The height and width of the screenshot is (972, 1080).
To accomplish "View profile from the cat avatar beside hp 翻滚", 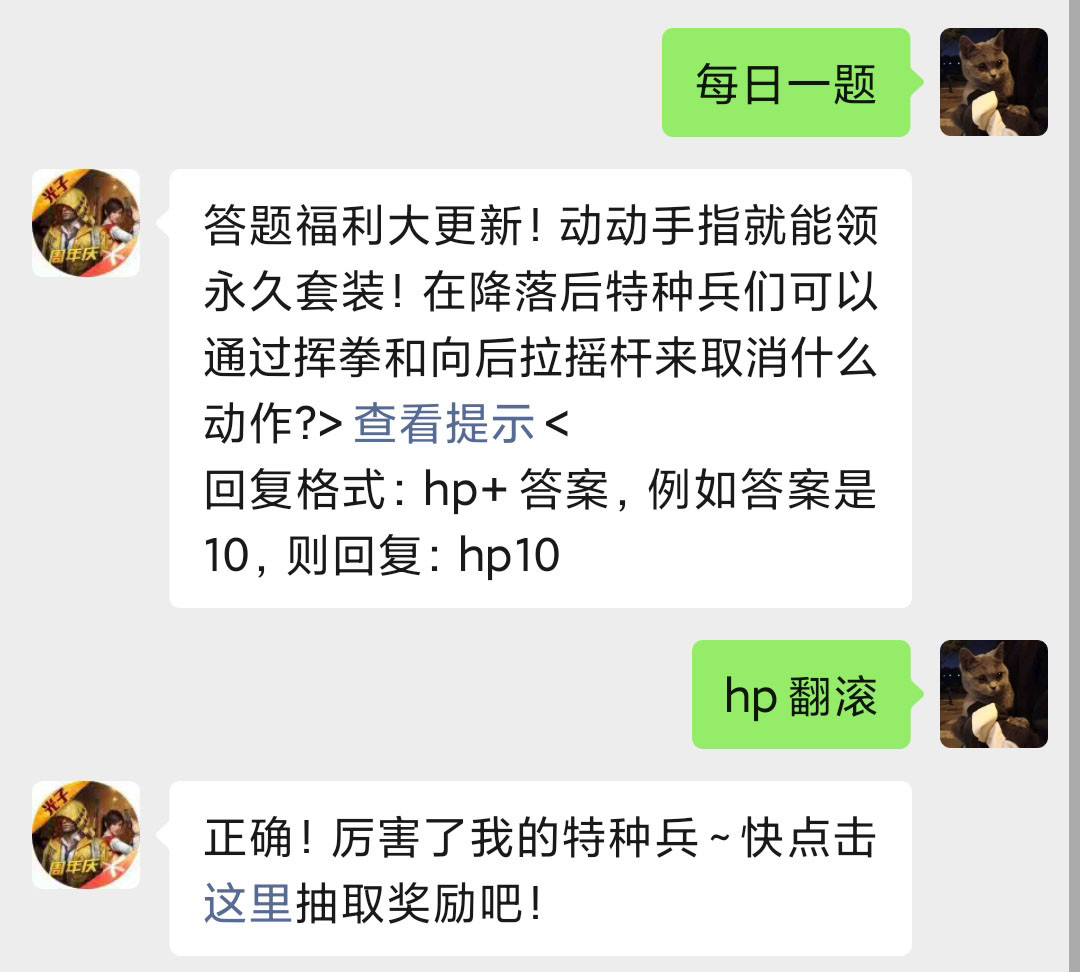I will coord(993,694).
